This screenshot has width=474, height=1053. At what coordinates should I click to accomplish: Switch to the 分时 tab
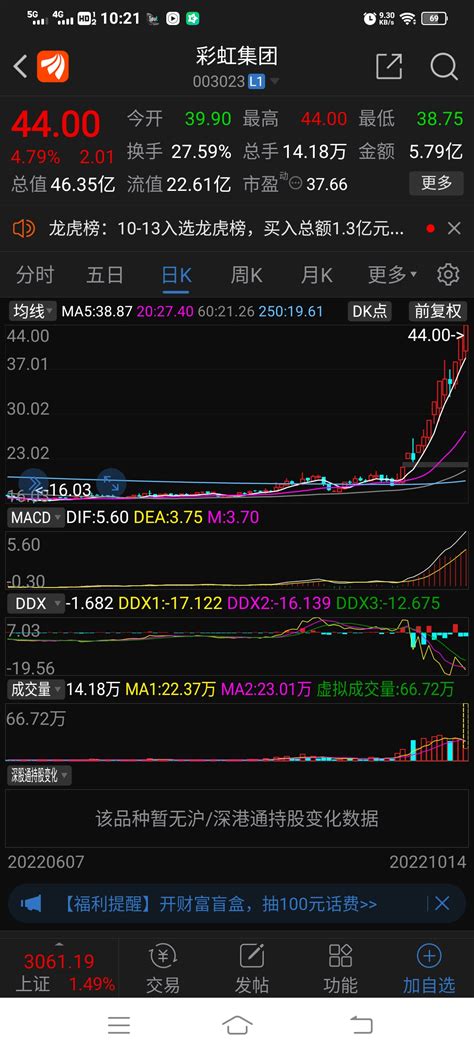(35, 275)
